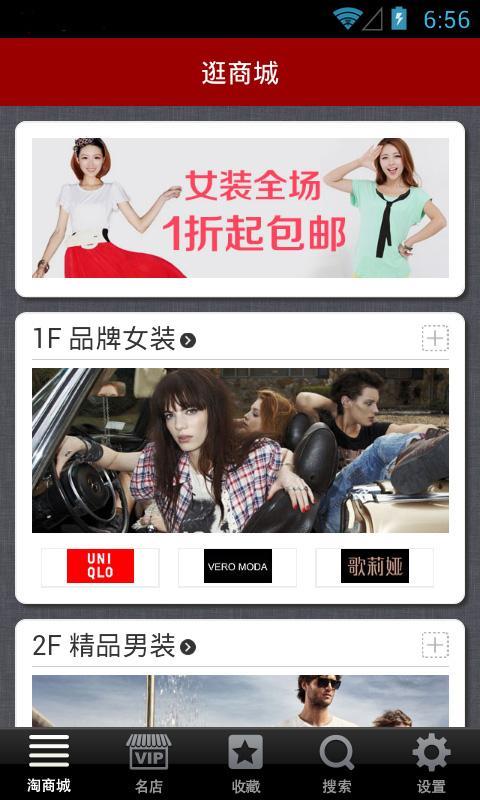Open the 设置 settings tab
This screenshot has height=800, width=480.
[x=432, y=764]
